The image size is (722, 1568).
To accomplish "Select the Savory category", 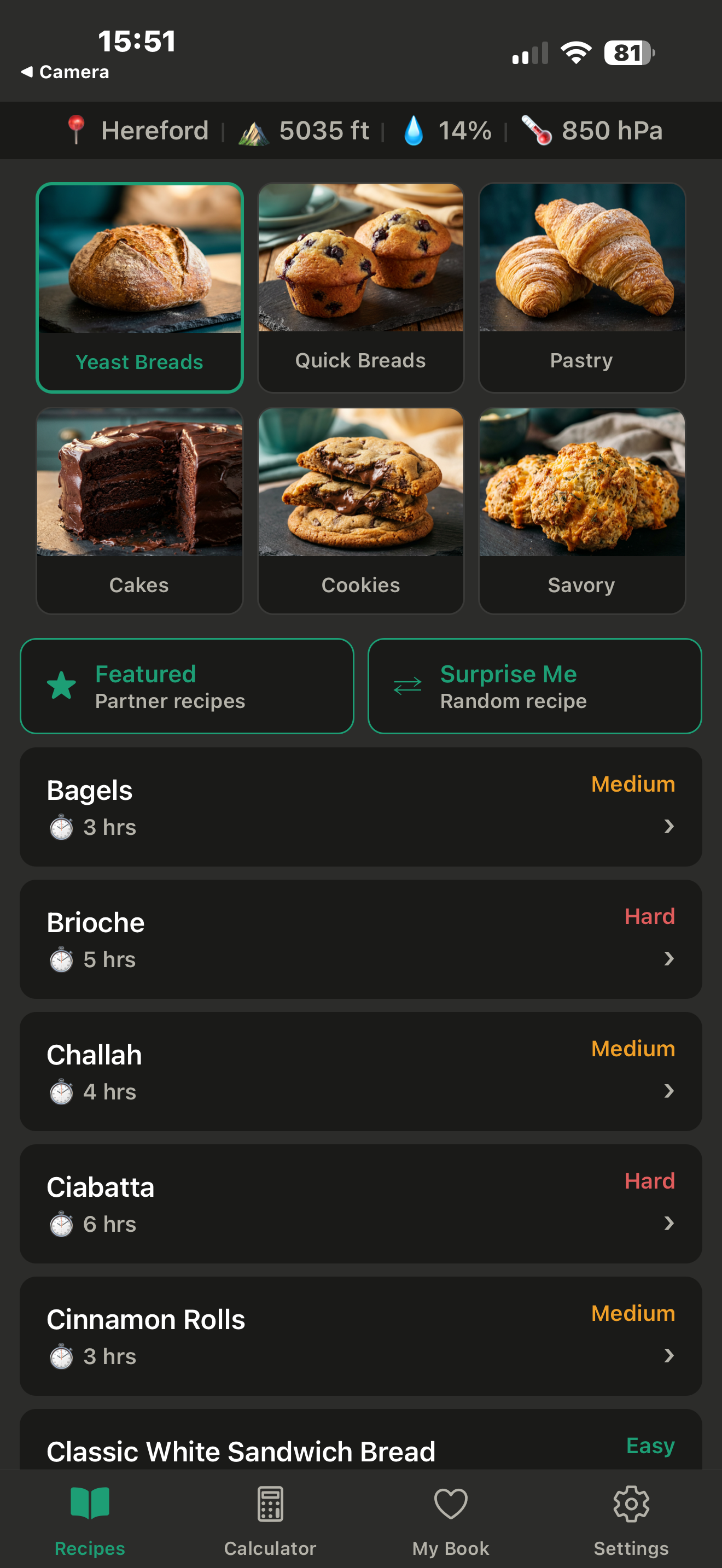I will point(581,511).
